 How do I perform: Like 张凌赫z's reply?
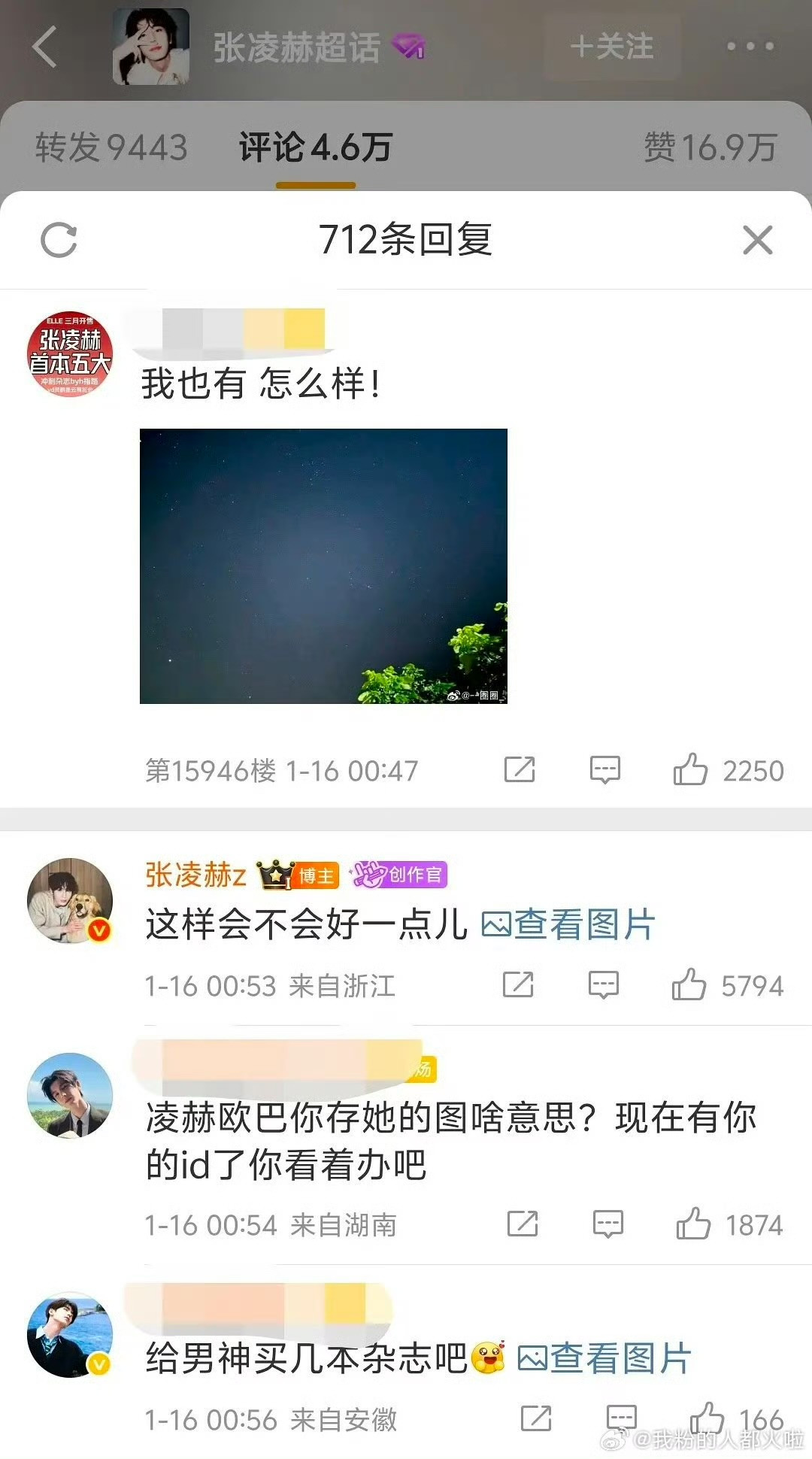pyautogui.click(x=689, y=984)
